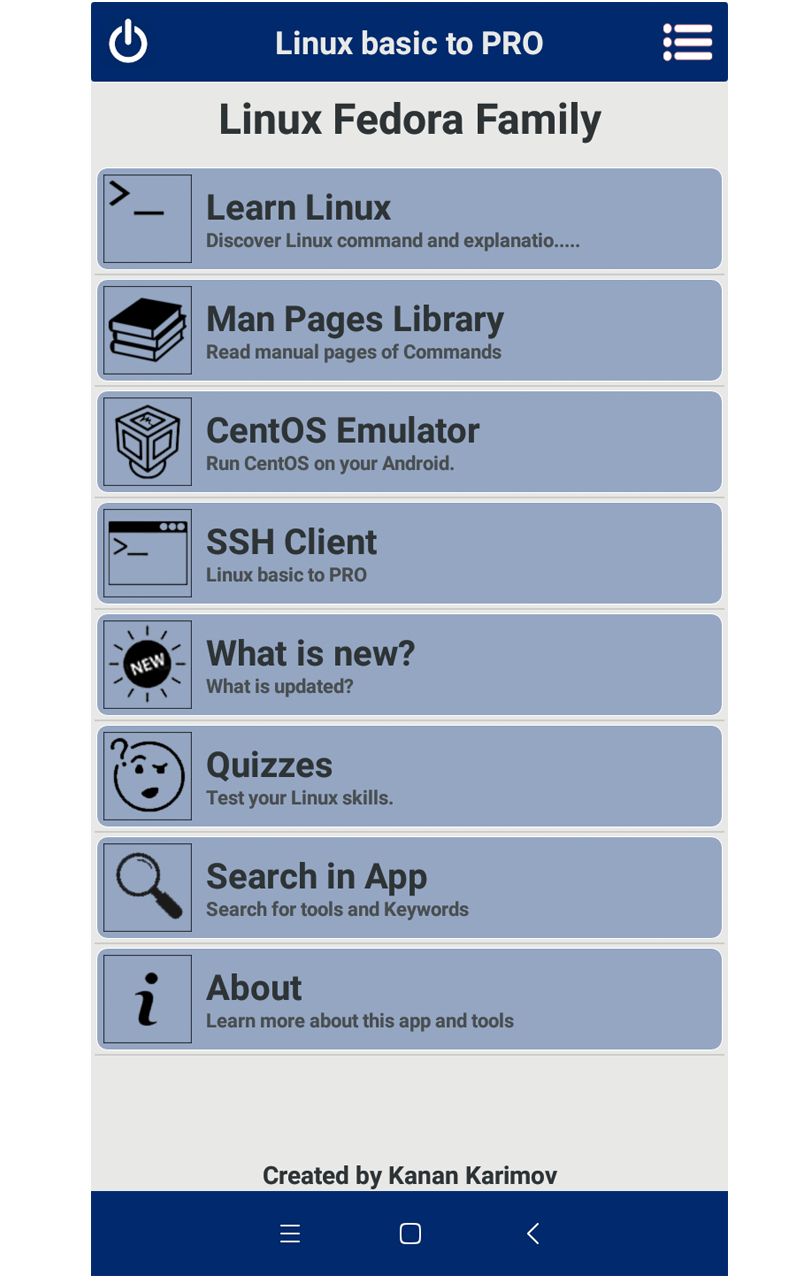
Task: Tap the Android home navigation button
Action: pyautogui.click(x=409, y=1233)
